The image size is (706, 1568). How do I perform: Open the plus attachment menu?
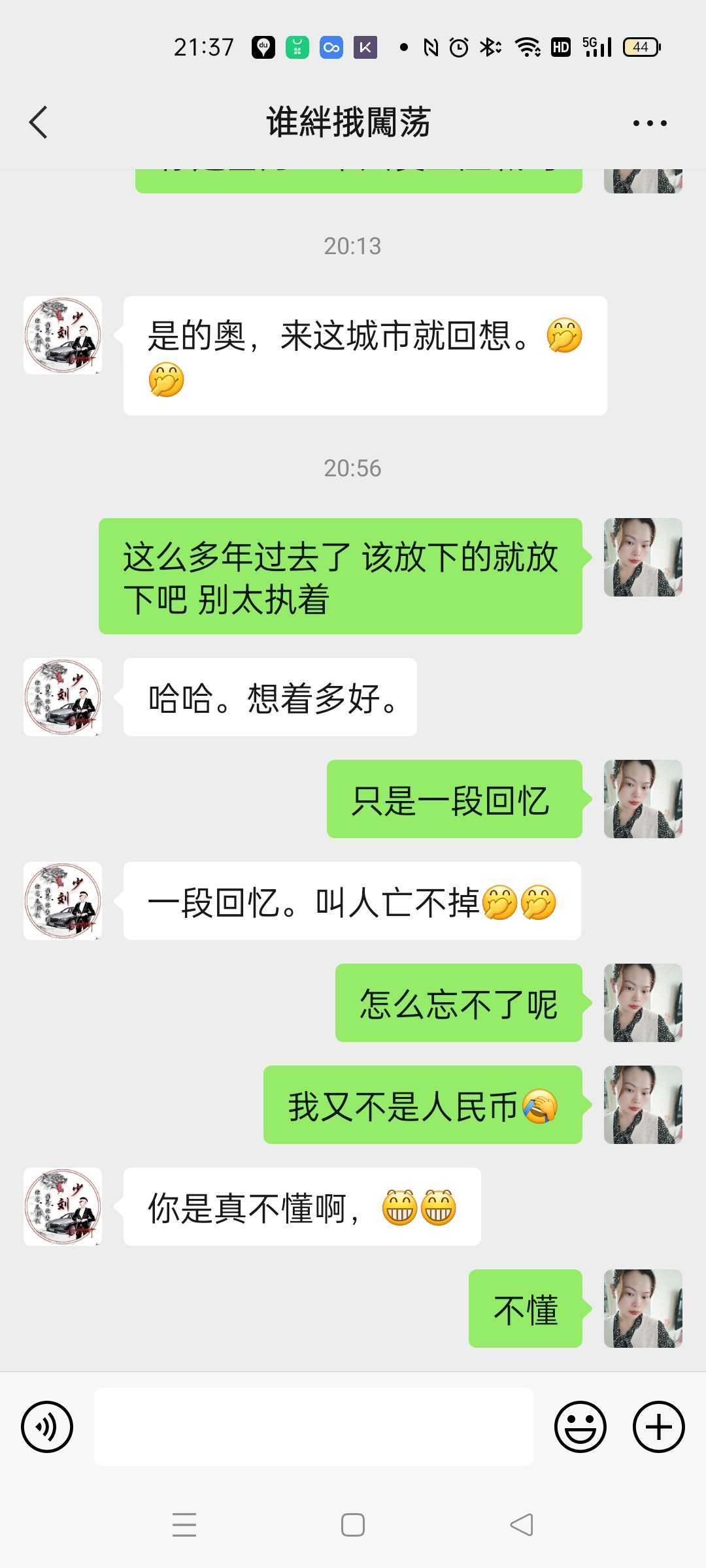pyautogui.click(x=659, y=1427)
